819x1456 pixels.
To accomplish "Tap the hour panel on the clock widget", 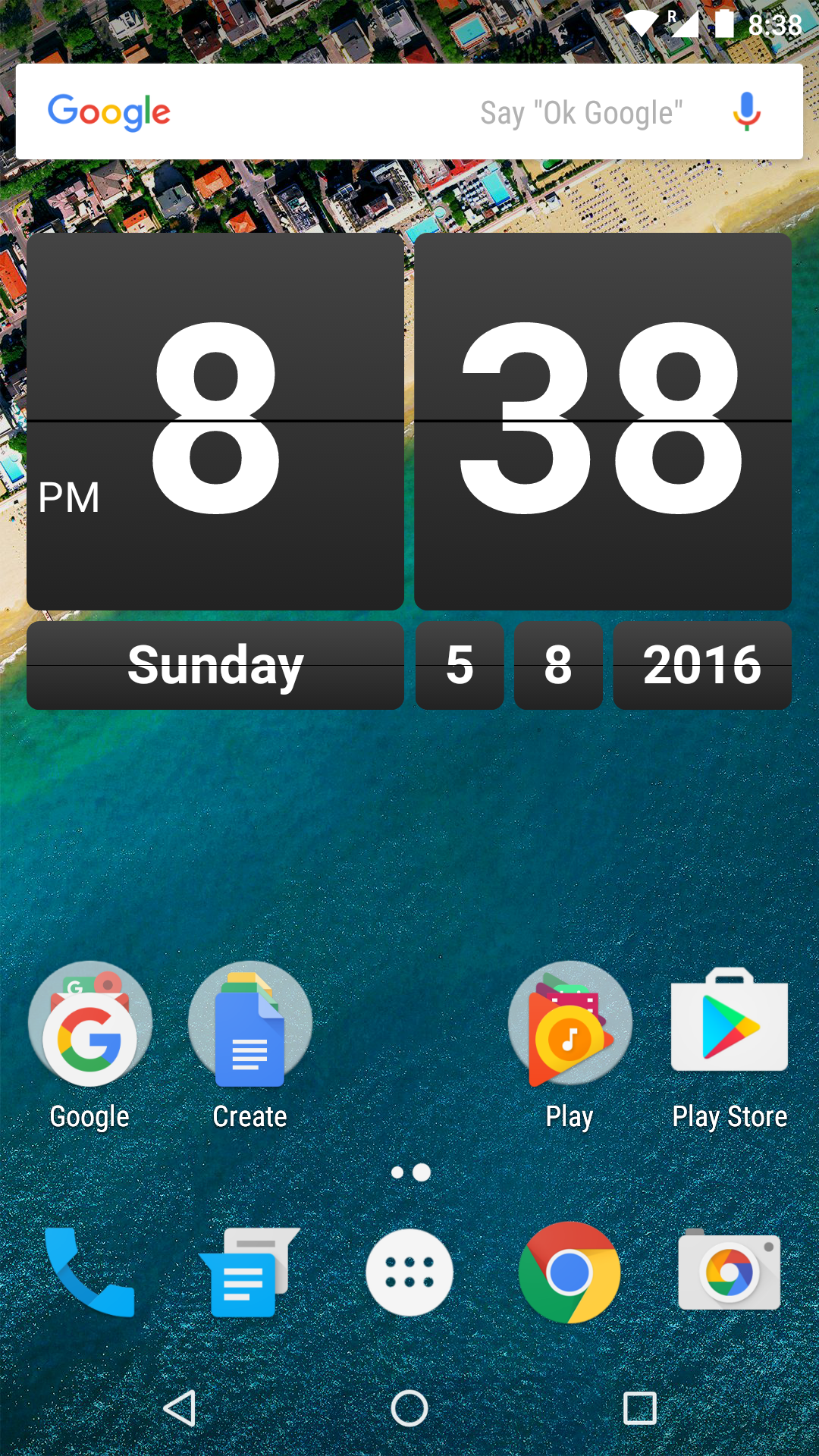I will point(215,421).
